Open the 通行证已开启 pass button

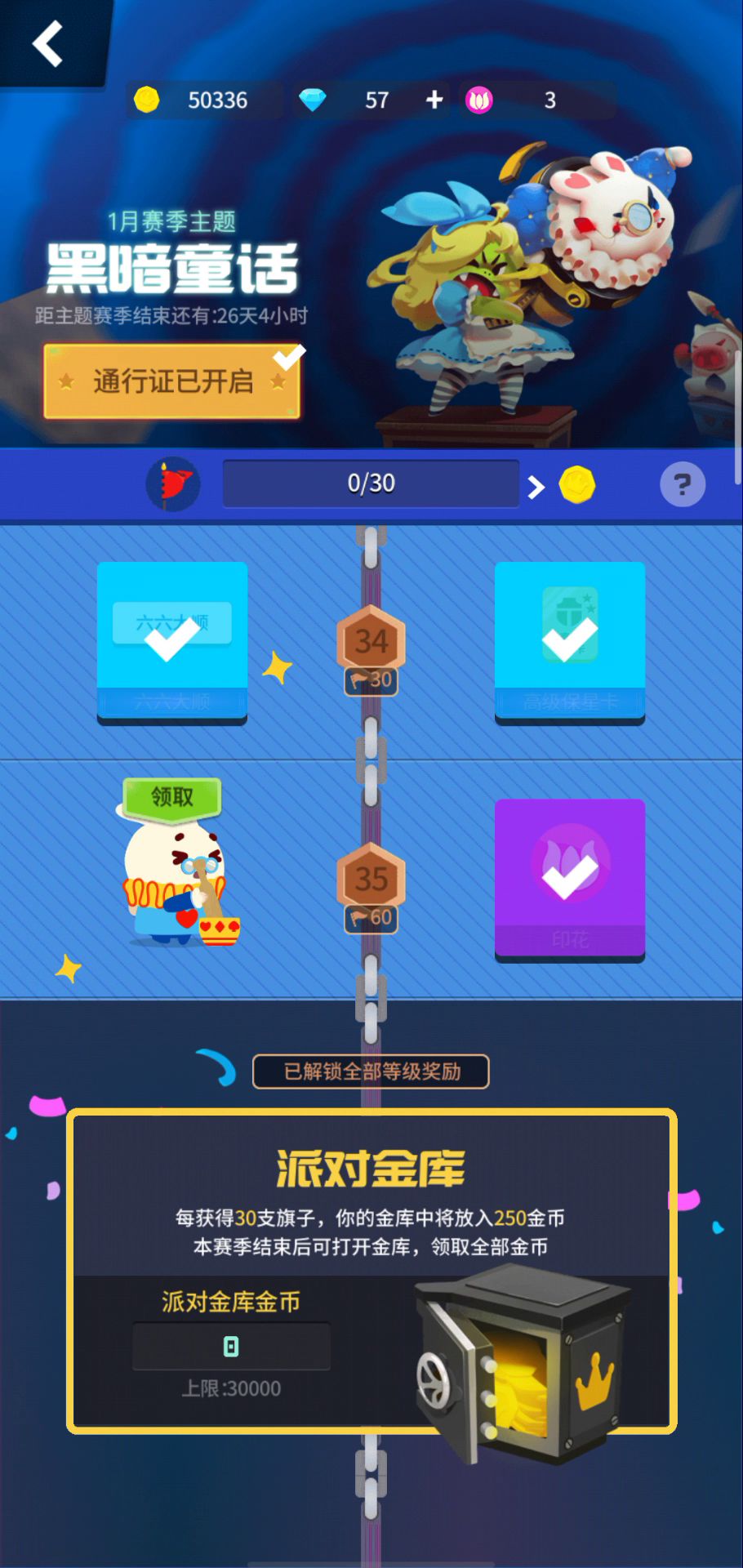(172, 381)
